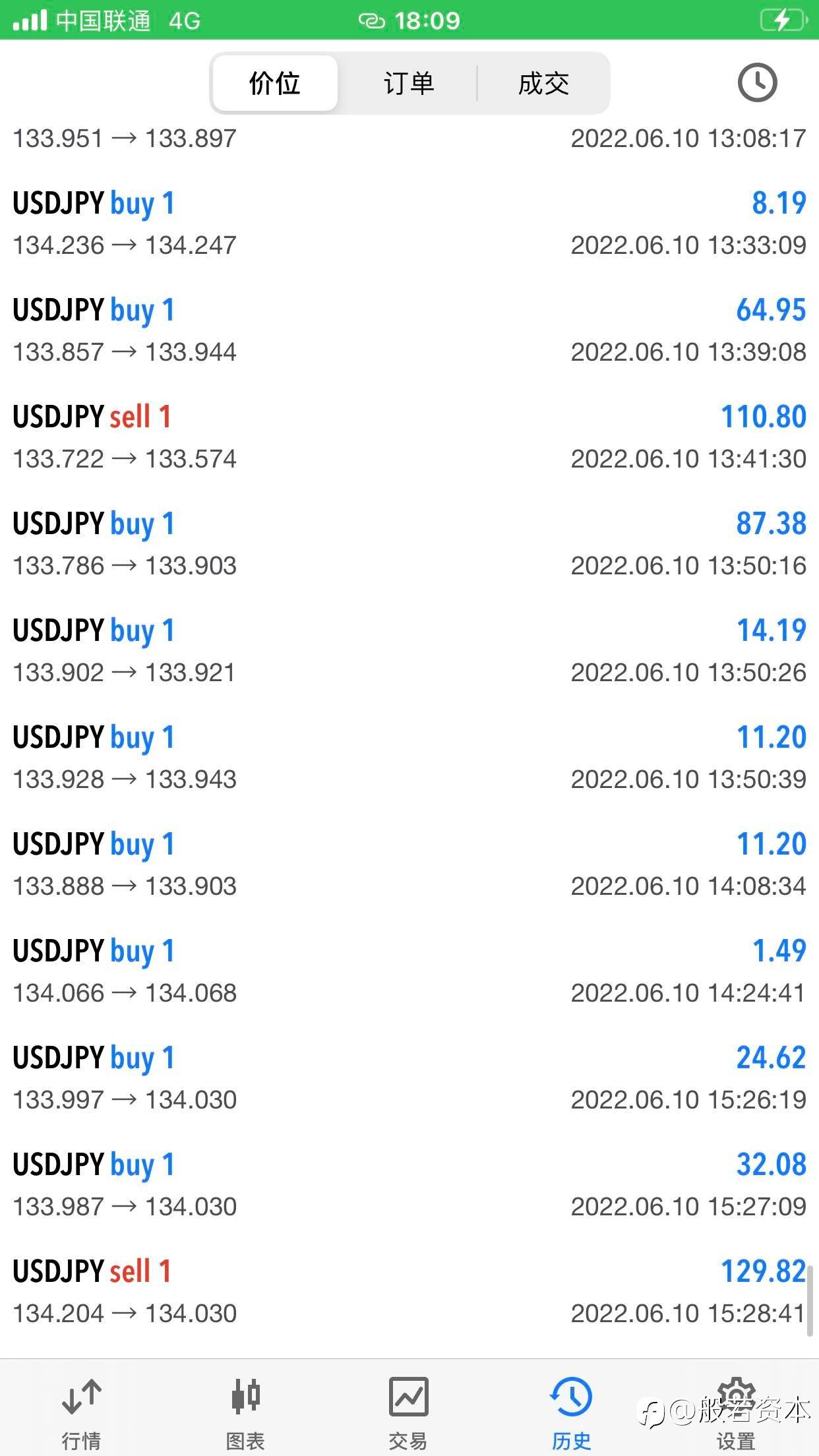This screenshot has width=819, height=1456.
Task: Show details of the 24.62 profit trade
Action: [x=409, y=1078]
